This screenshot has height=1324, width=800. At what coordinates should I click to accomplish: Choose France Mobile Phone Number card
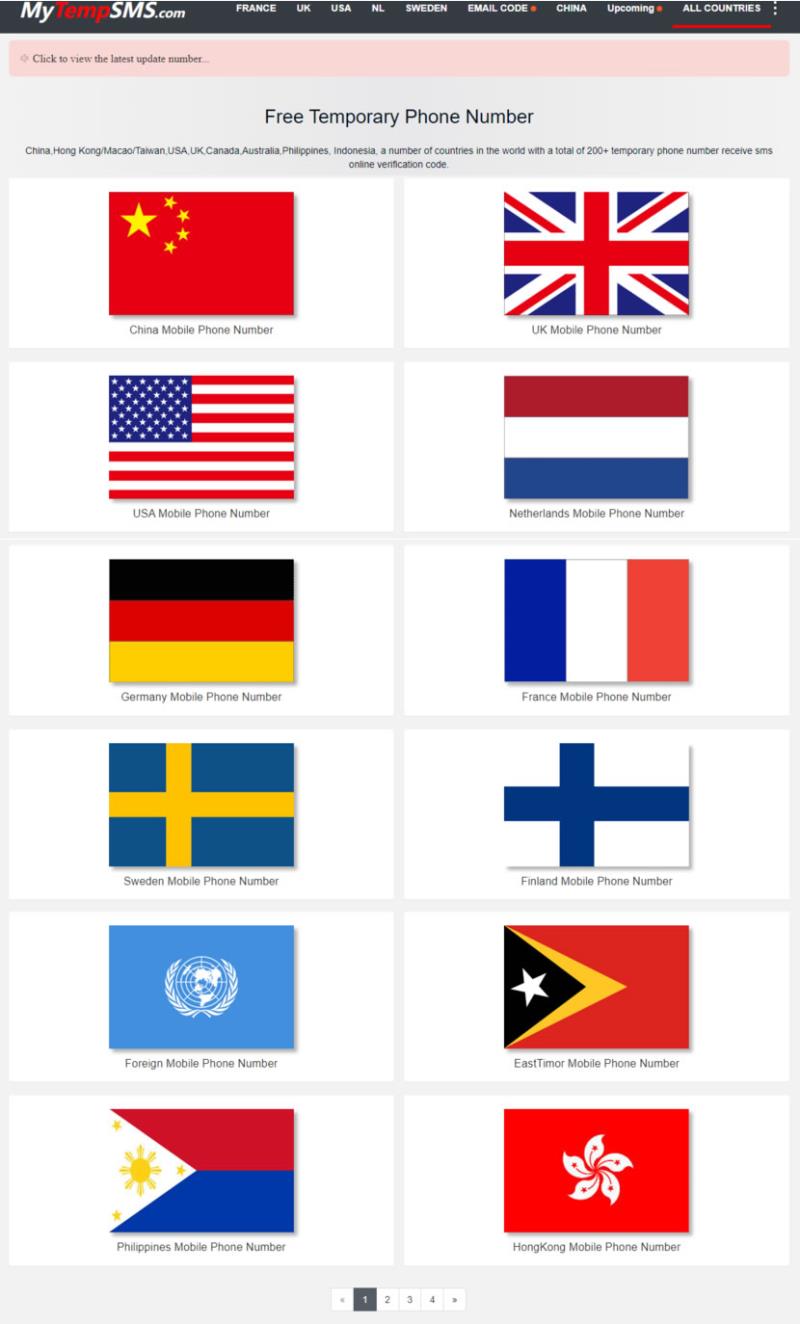pos(596,629)
